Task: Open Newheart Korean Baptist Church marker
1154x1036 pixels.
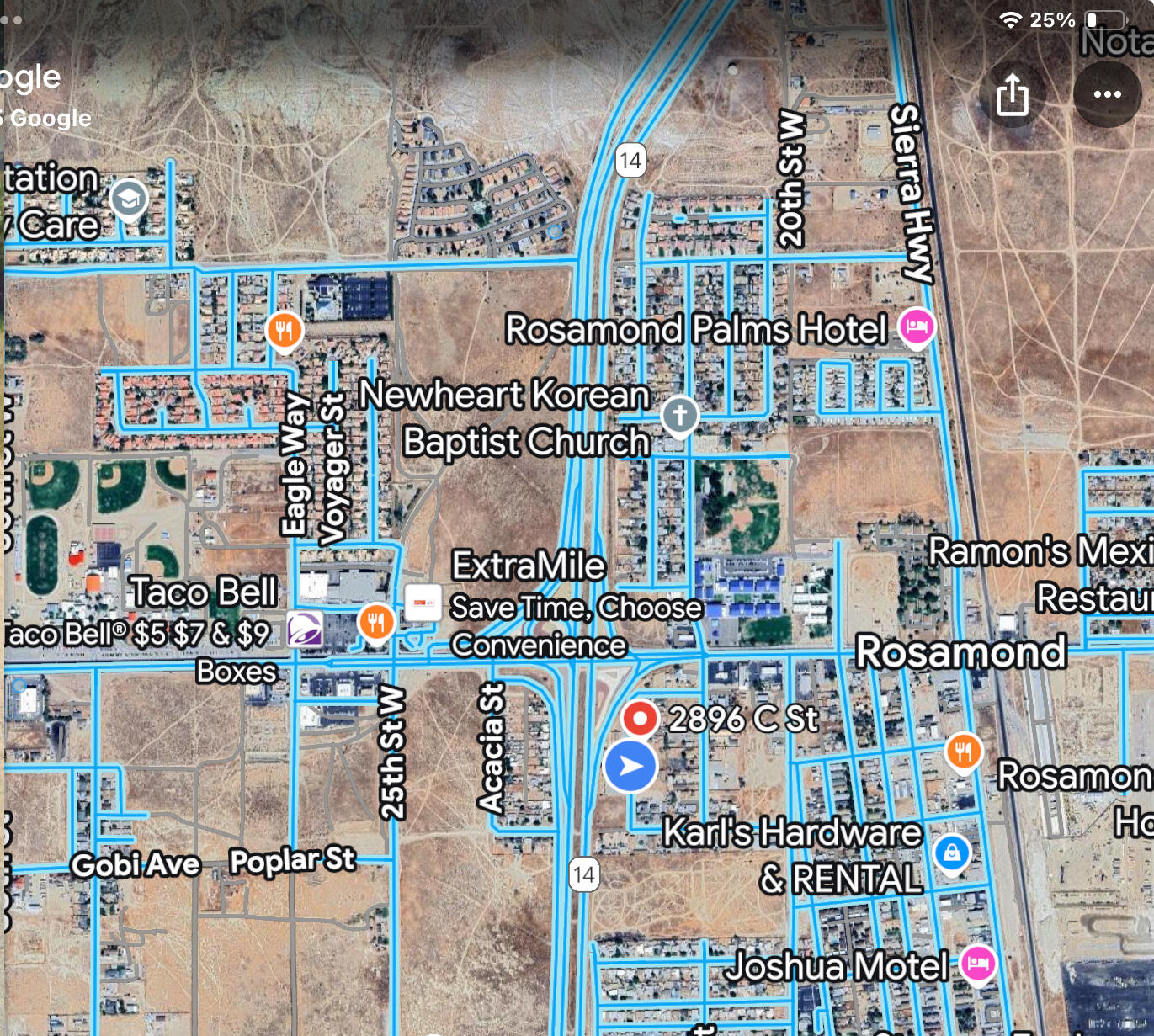Action: click(x=680, y=415)
